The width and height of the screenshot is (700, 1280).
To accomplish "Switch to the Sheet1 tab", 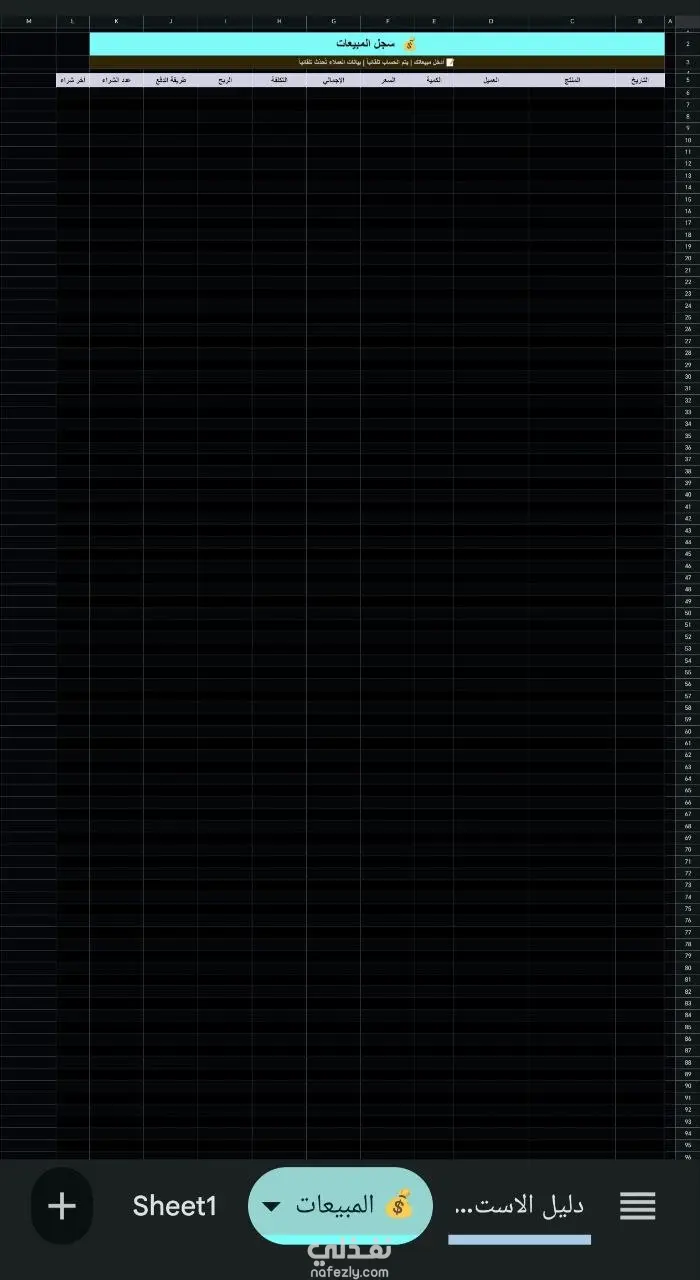I will (175, 1178).
